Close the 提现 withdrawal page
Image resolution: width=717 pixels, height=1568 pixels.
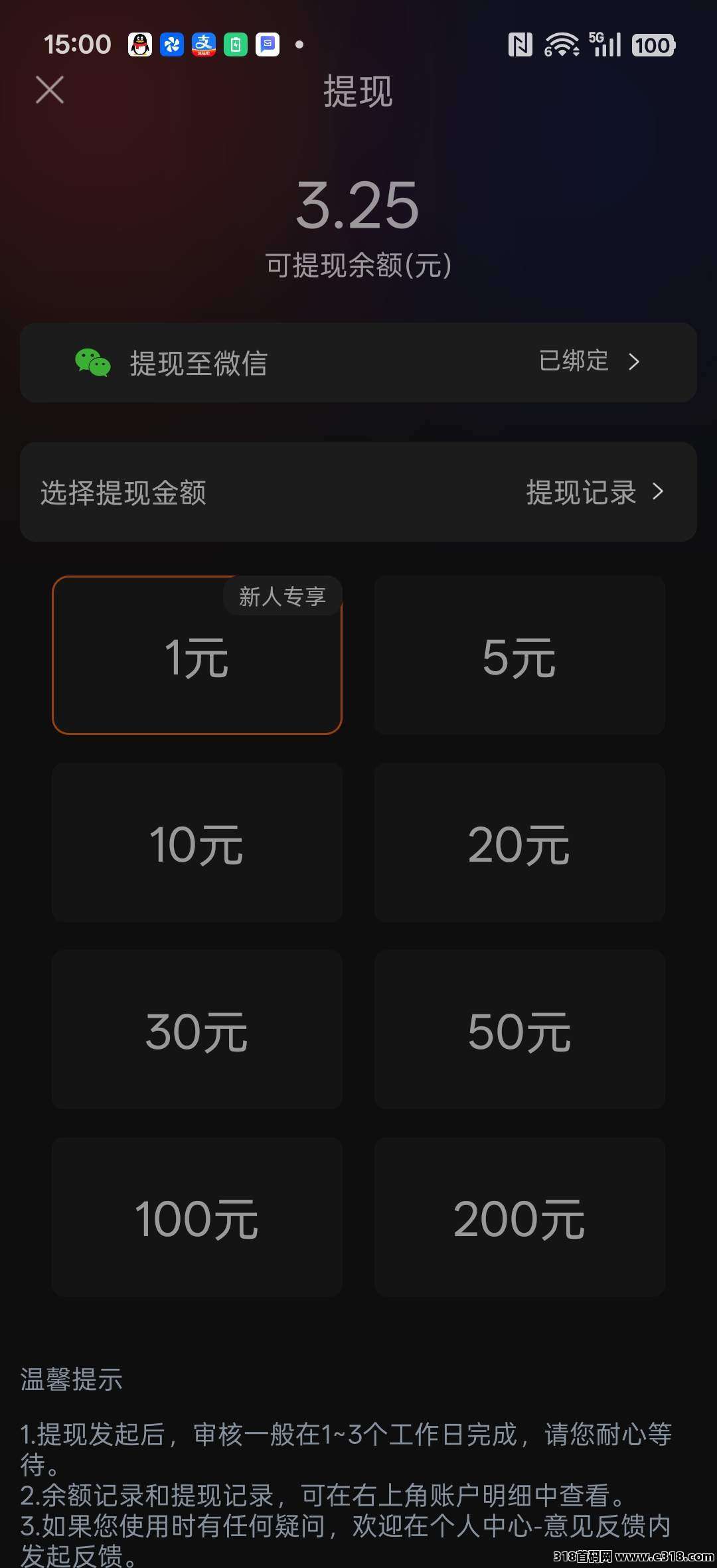click(50, 90)
